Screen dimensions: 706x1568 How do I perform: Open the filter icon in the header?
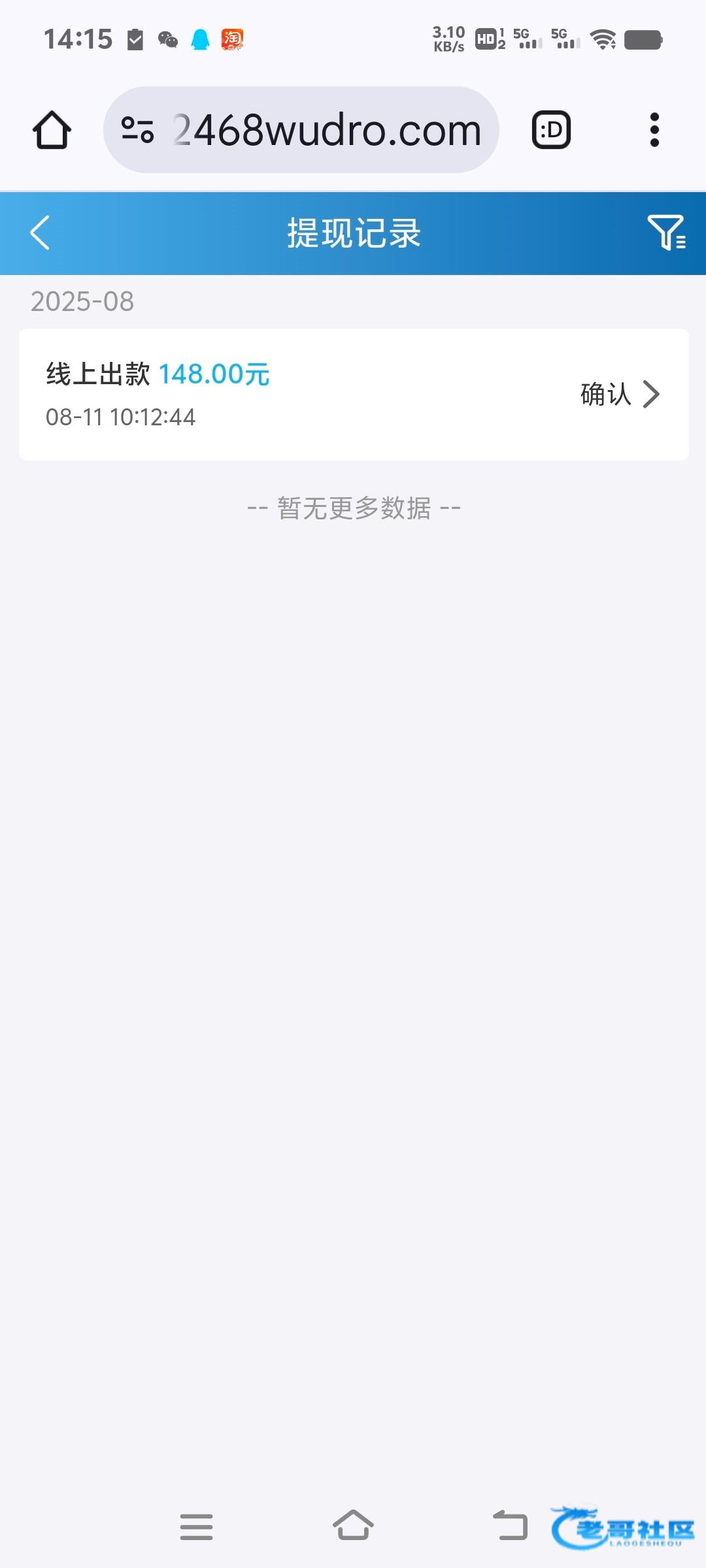pos(666,233)
